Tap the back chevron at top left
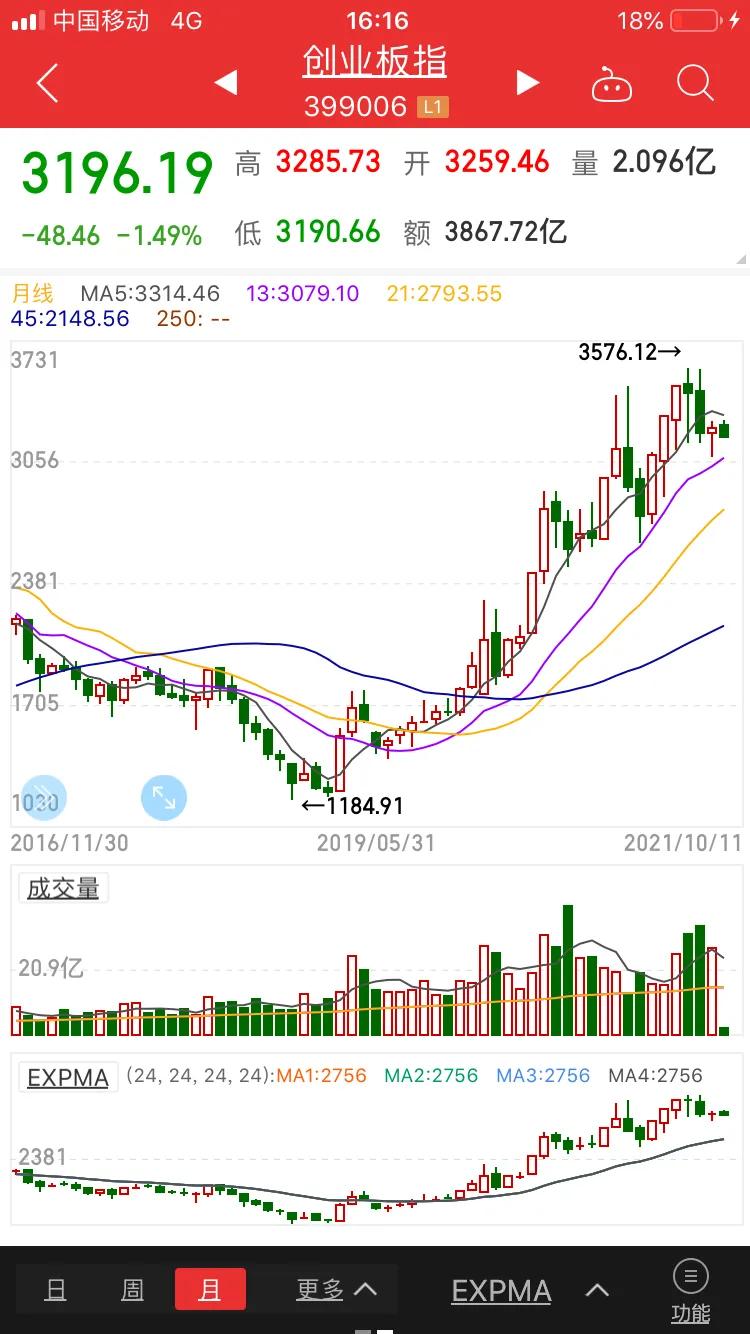Screen dimensions: 750x1334 47,84
